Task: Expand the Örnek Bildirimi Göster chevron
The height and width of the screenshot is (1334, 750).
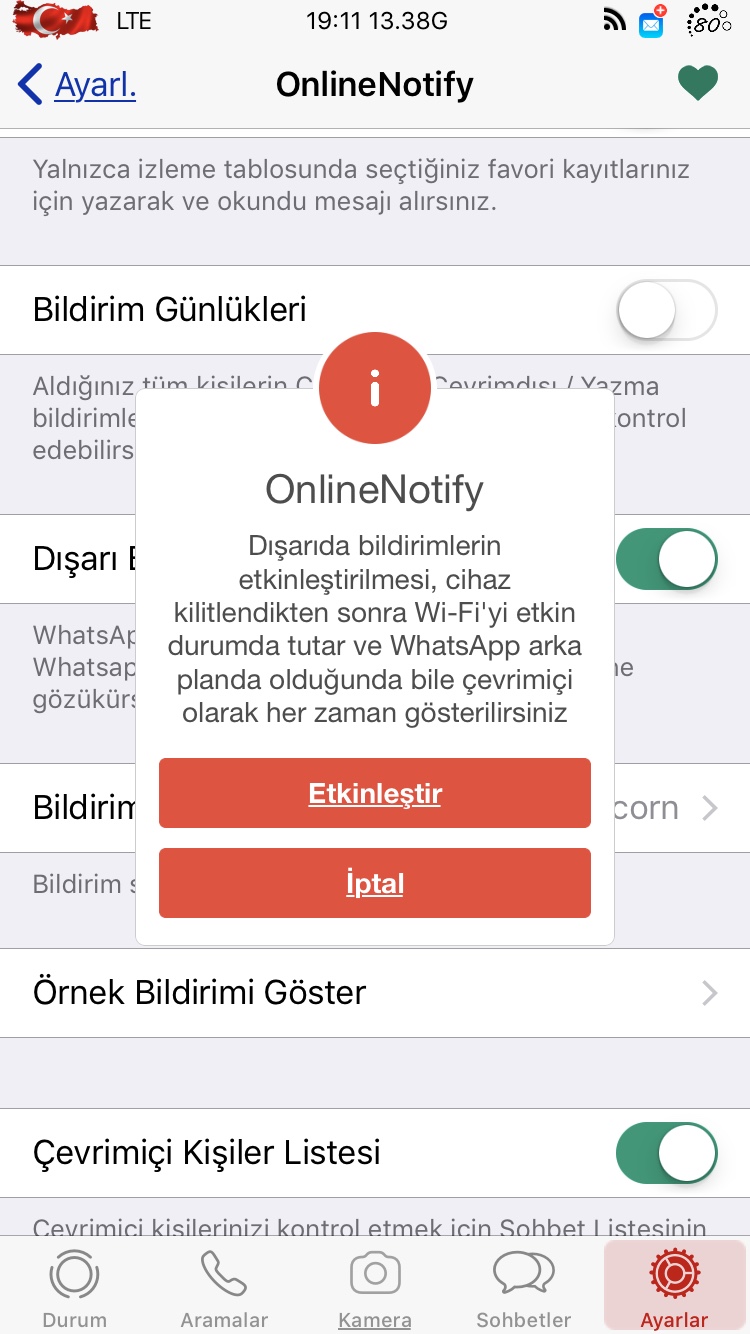Action: [x=709, y=992]
